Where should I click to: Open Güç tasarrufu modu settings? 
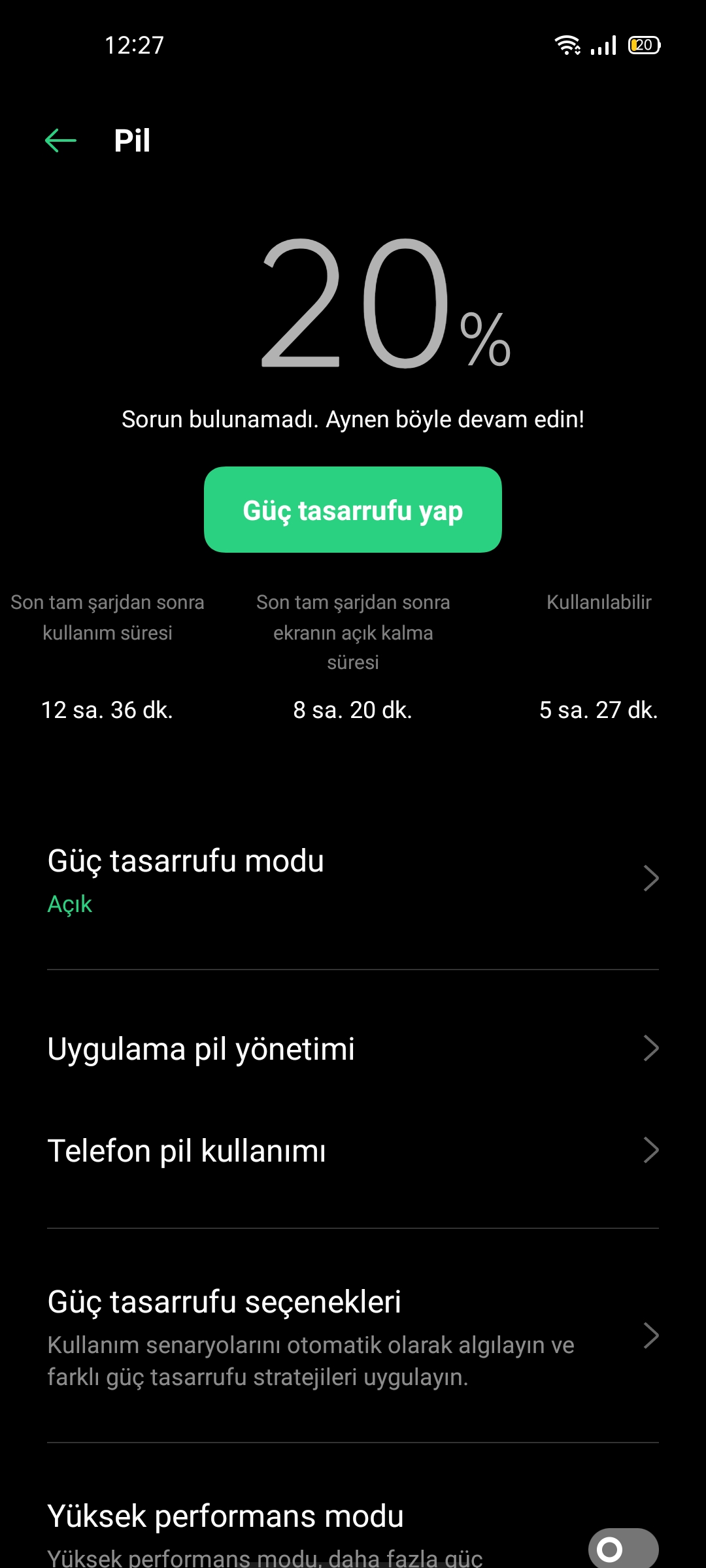pos(353,879)
